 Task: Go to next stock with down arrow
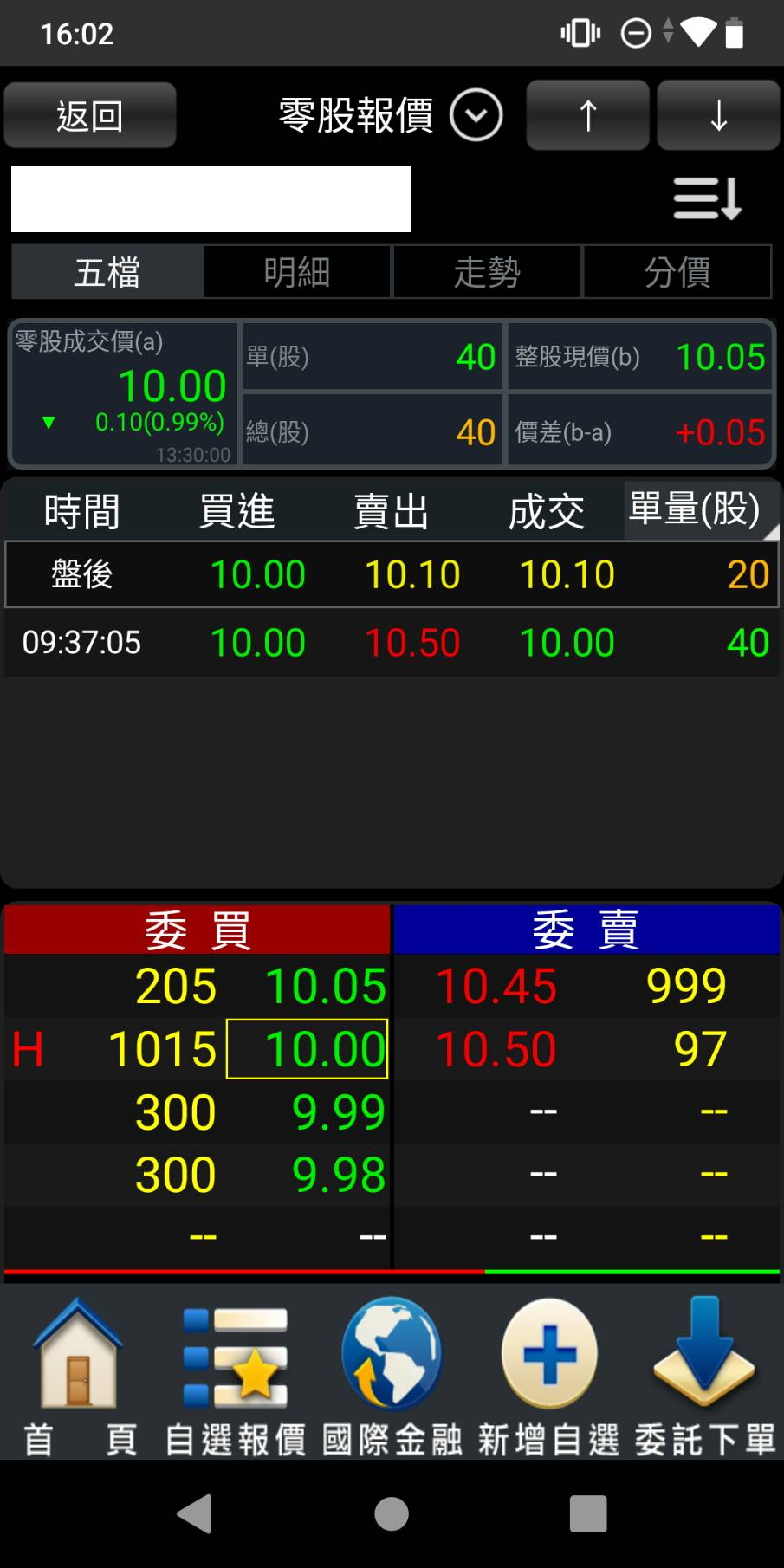pos(718,115)
